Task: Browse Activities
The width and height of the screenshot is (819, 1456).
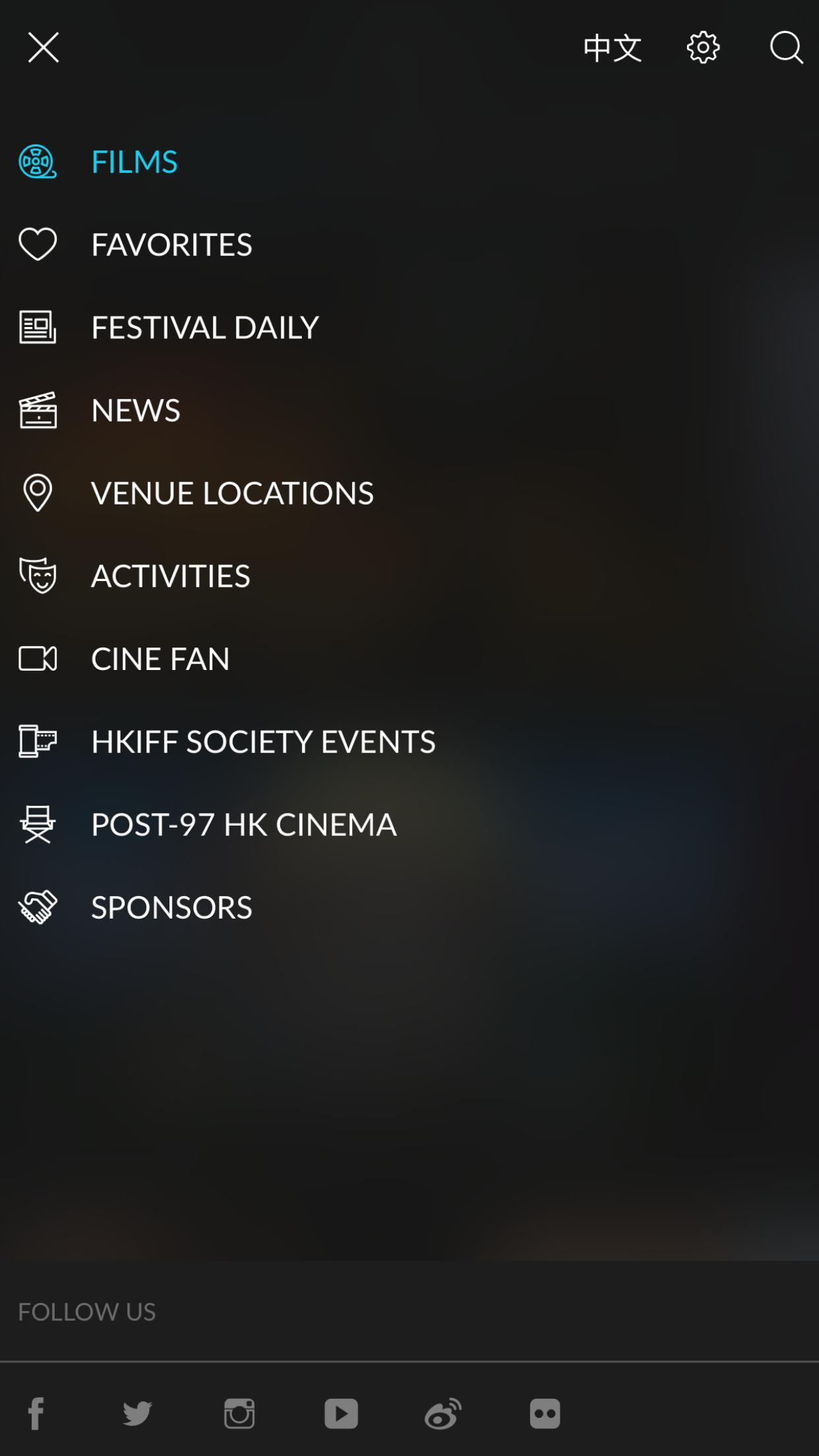Action: (x=409, y=576)
